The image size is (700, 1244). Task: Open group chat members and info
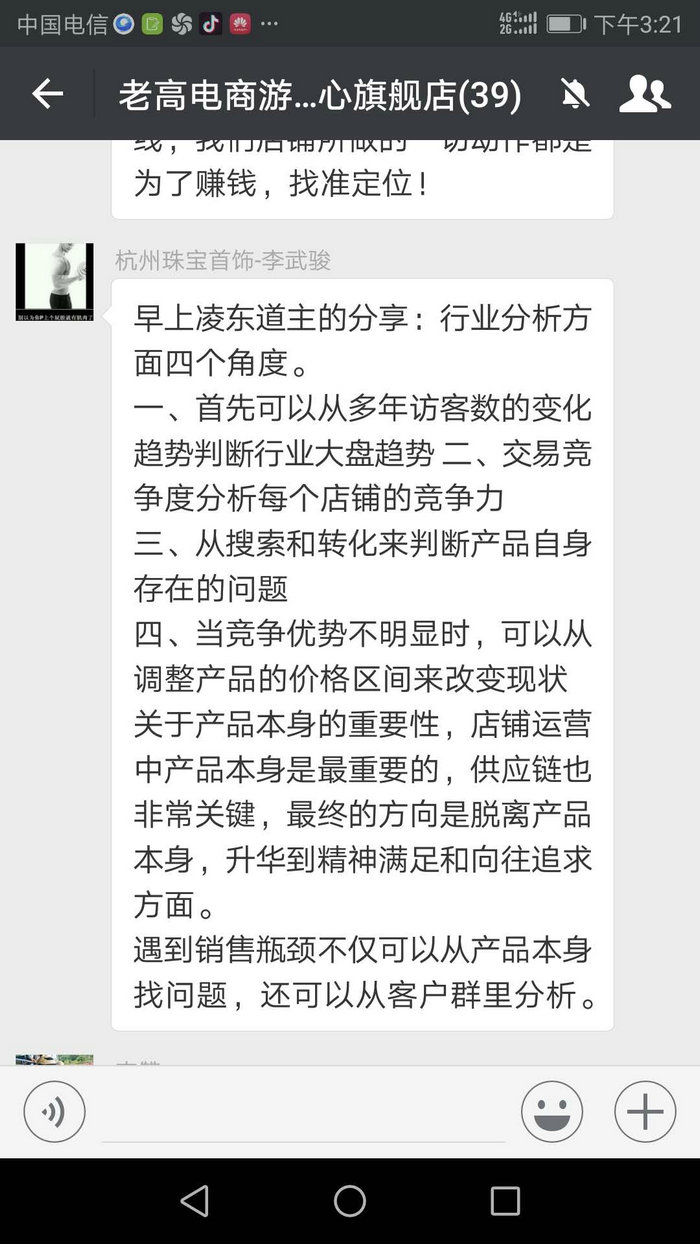pyautogui.click(x=644, y=94)
